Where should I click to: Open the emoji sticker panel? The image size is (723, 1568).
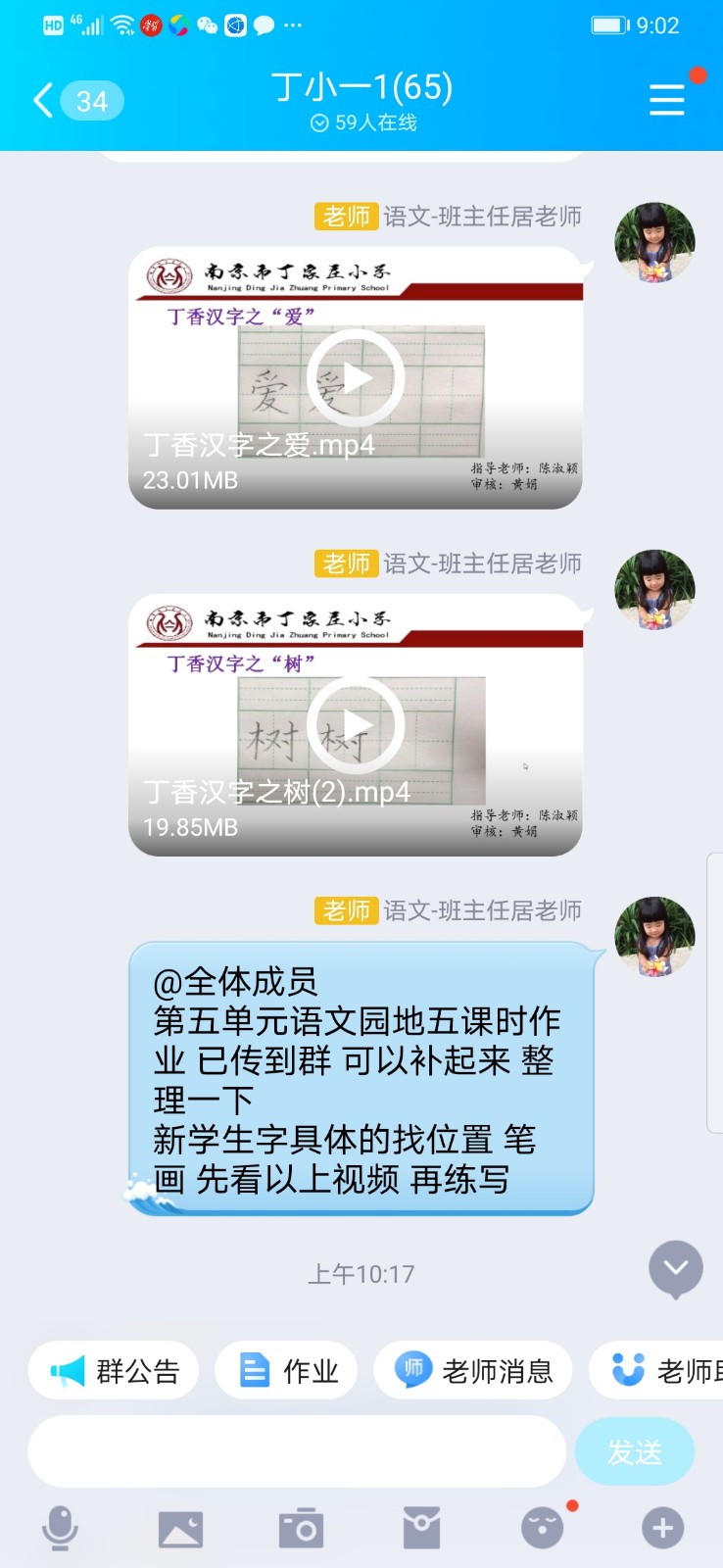542,1528
